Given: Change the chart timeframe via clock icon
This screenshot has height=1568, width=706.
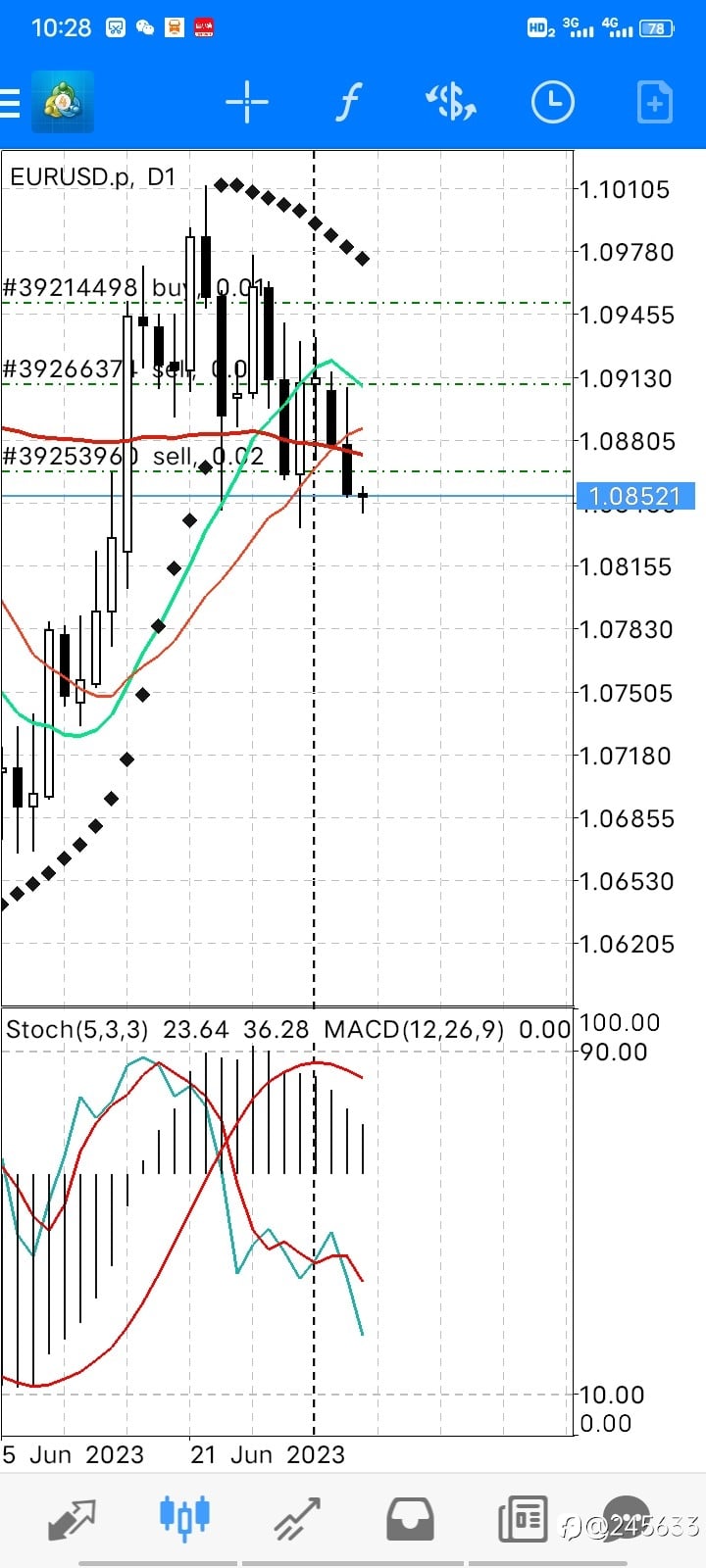Looking at the screenshot, I should pyautogui.click(x=552, y=102).
